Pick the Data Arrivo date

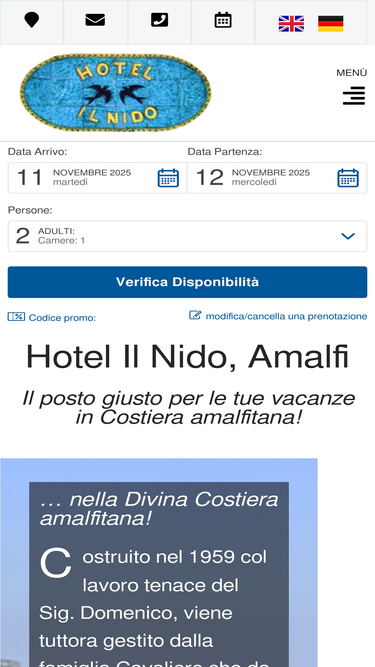(x=97, y=178)
